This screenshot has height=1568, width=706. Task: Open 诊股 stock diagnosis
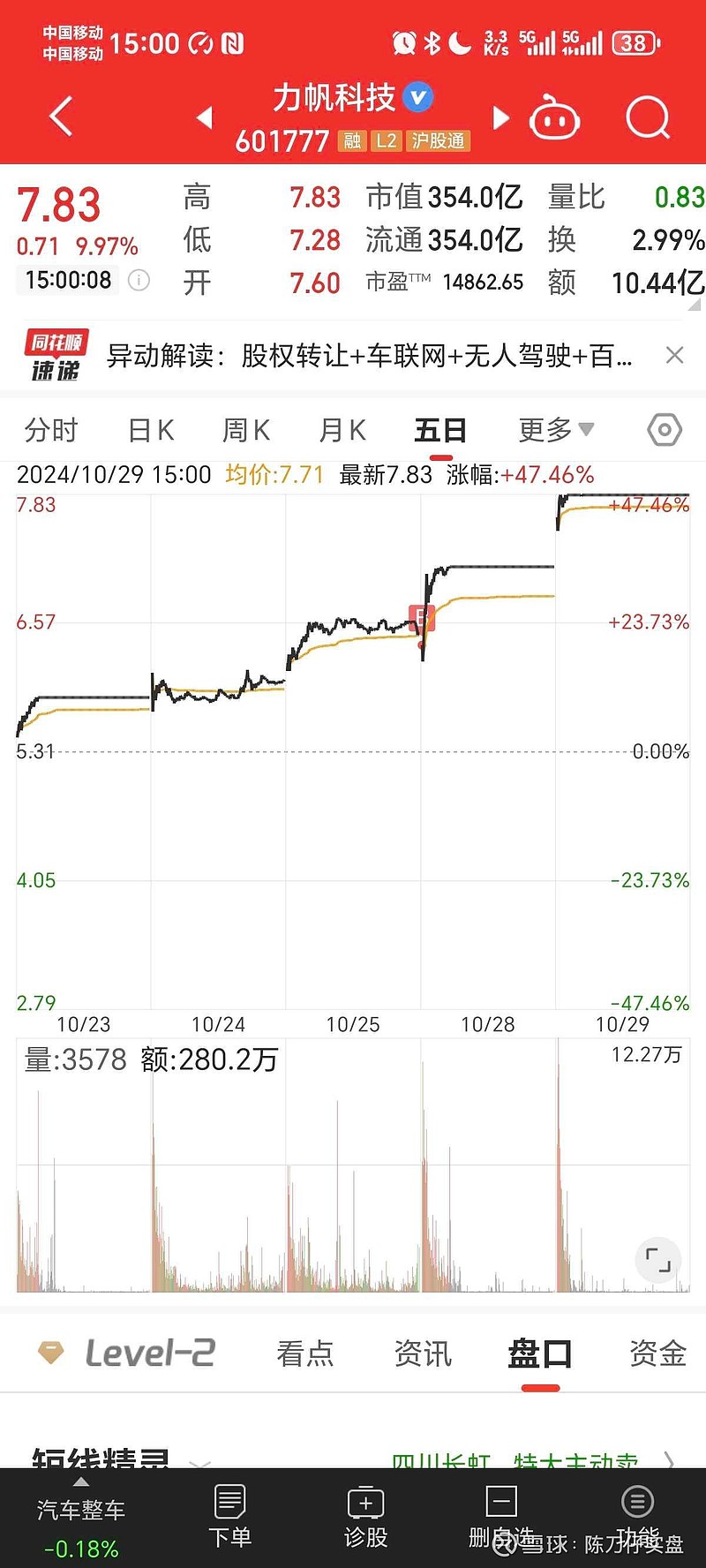point(365,1517)
